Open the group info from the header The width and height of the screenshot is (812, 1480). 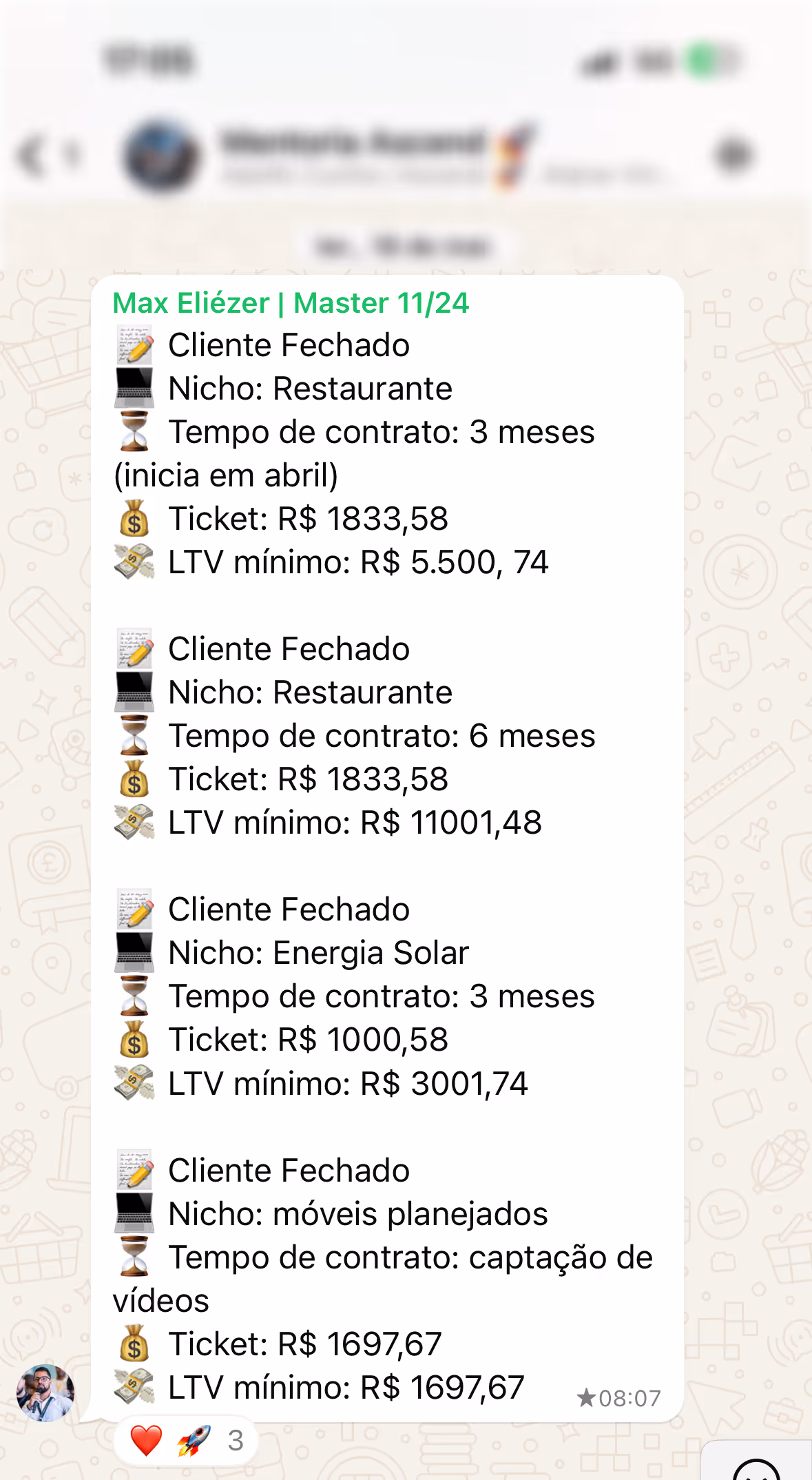click(x=358, y=156)
